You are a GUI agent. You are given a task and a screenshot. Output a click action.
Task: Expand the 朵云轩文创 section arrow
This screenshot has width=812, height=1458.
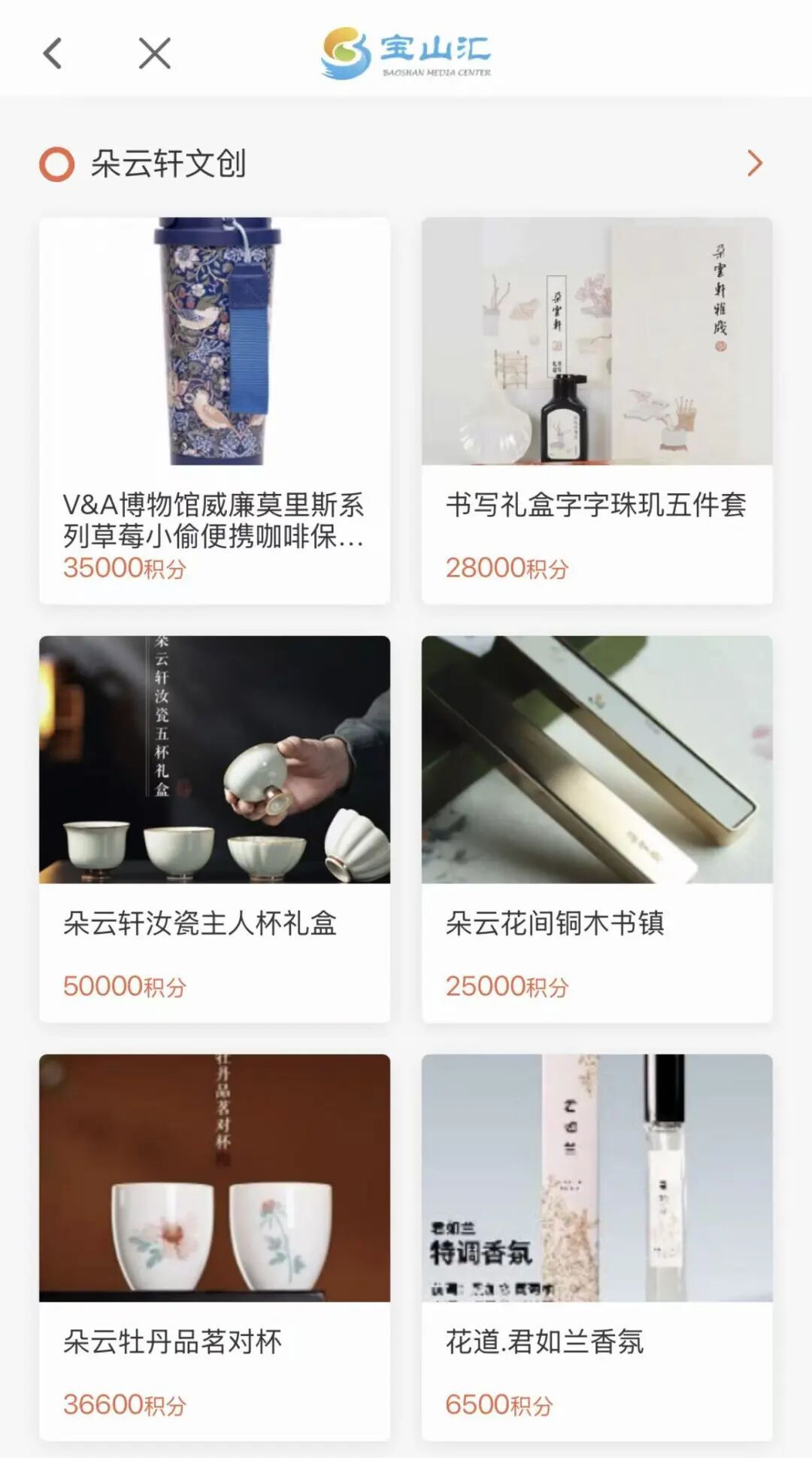754,163
